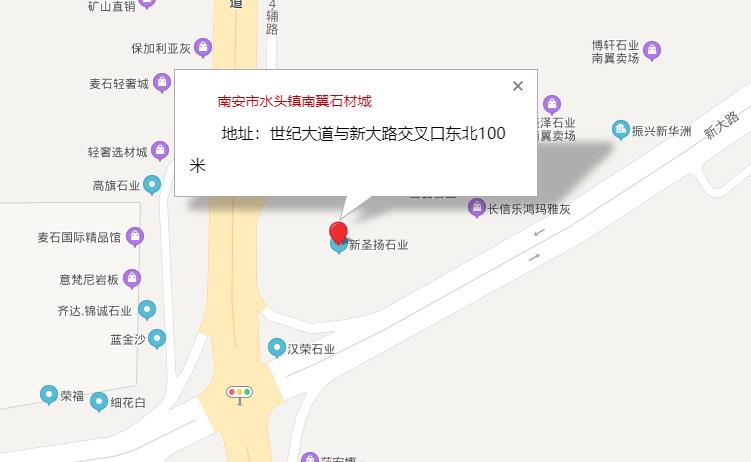The width and height of the screenshot is (751, 462).
Task: Tap the 长信乐鸿玛雅灰 shop marker
Action: click(x=477, y=208)
